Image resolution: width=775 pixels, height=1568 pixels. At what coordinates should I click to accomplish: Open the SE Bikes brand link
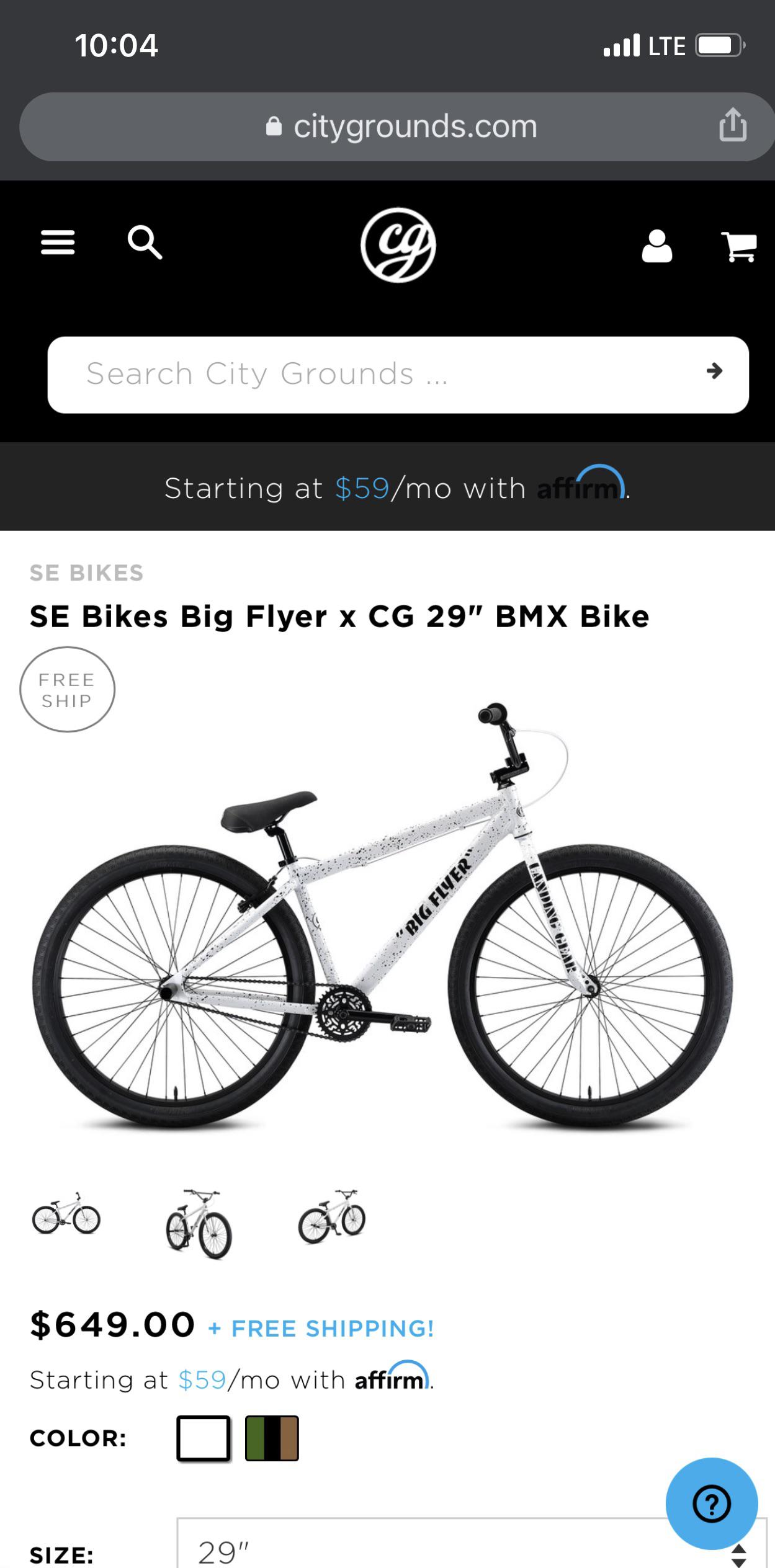[x=87, y=573]
